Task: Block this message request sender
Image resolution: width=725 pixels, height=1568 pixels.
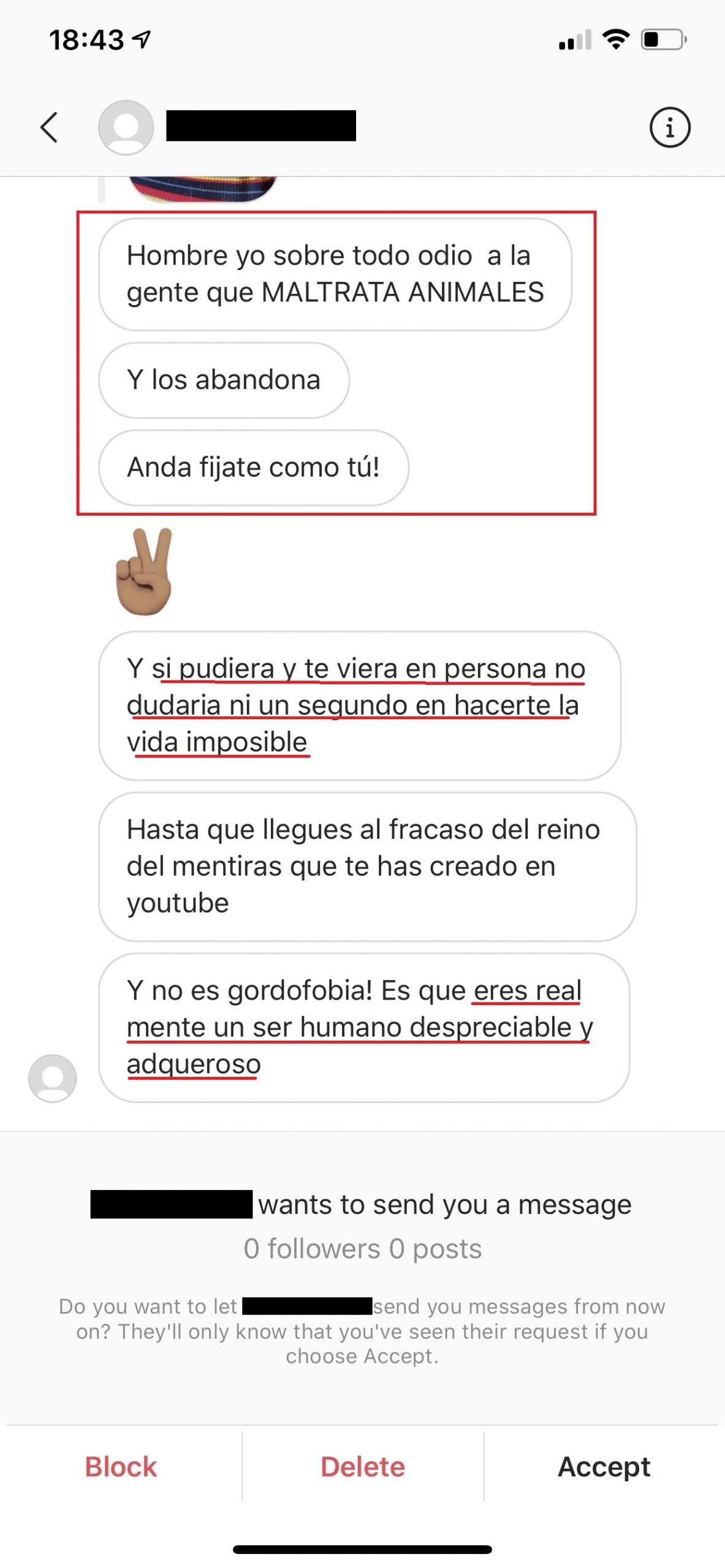Action: tap(121, 1467)
